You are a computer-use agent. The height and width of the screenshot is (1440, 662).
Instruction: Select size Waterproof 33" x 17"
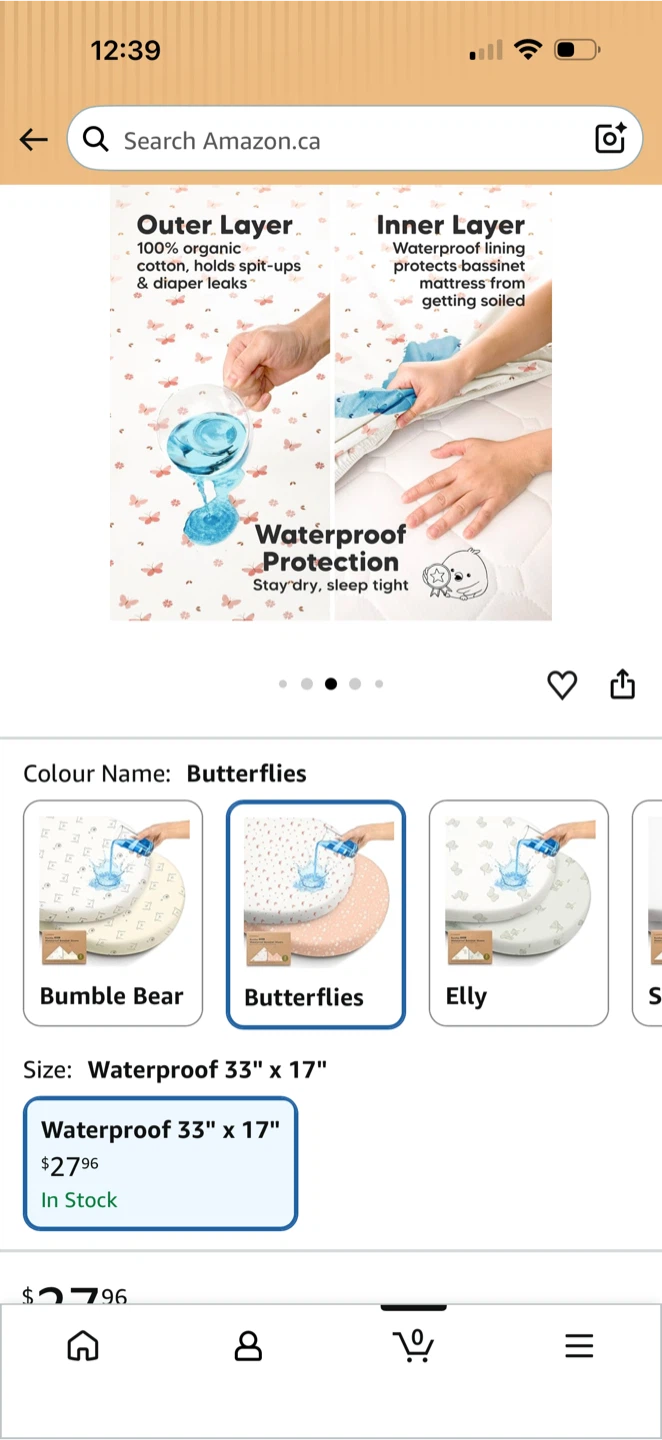point(160,1163)
